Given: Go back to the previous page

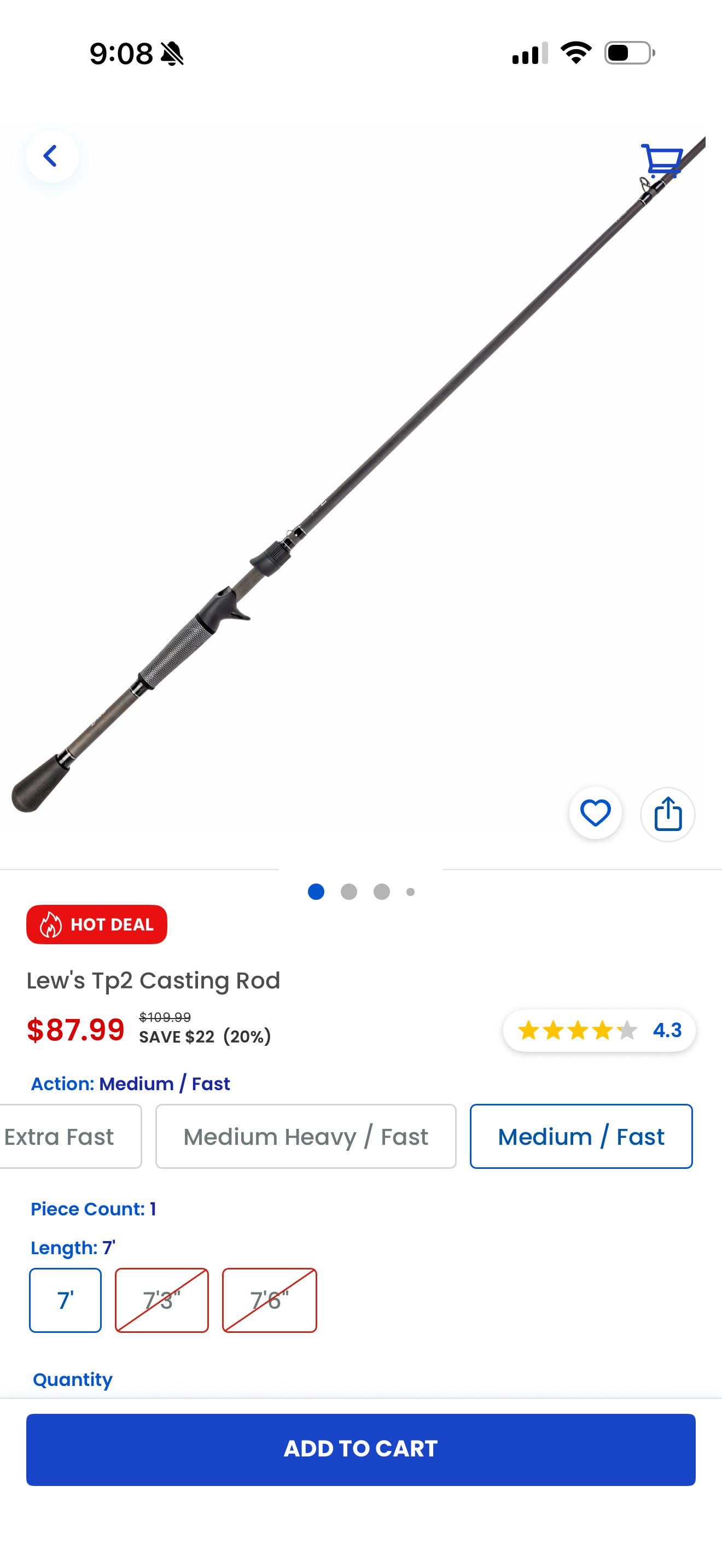Looking at the screenshot, I should [x=52, y=156].
